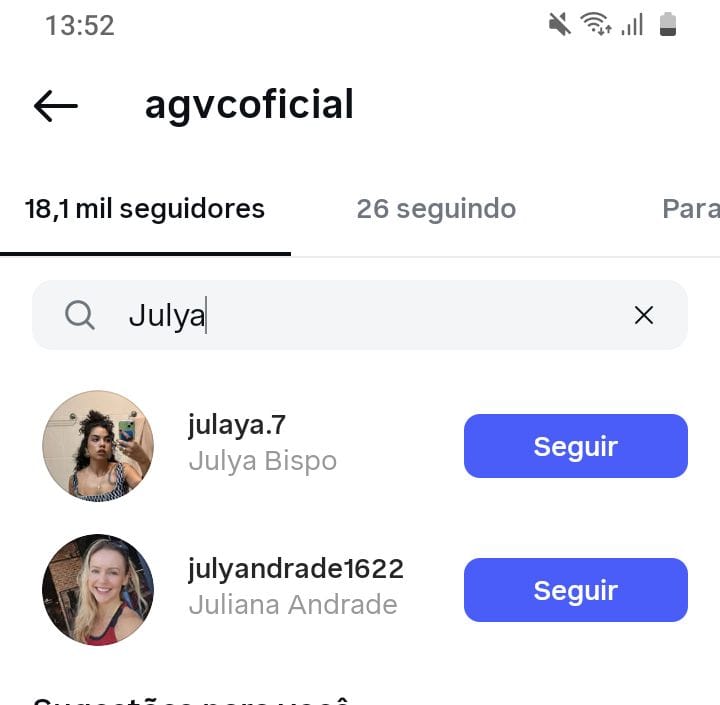The image size is (720, 705).
Task: Switch to the partially visible Para tab
Action: (x=690, y=209)
